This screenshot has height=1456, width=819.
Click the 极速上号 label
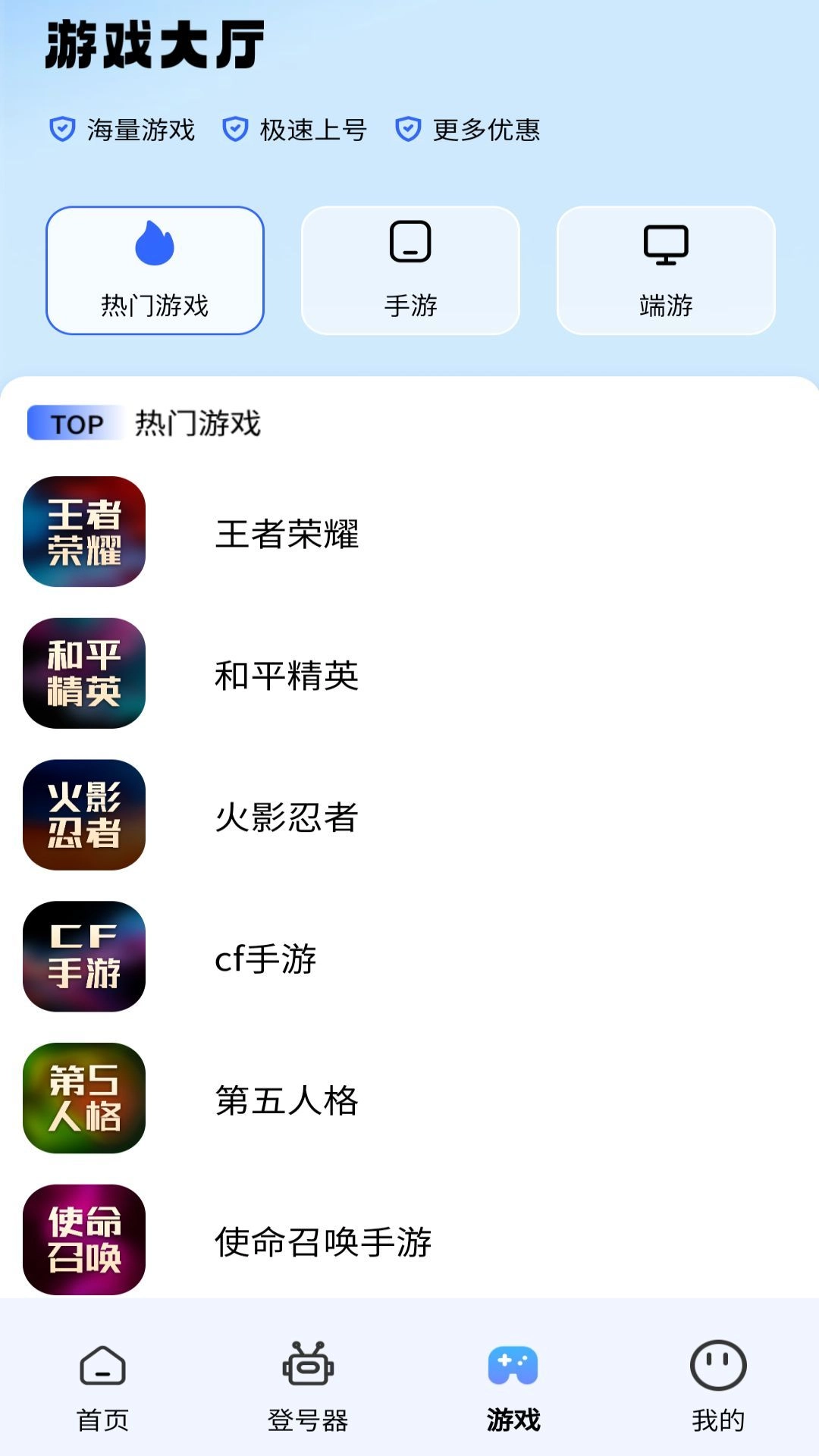tap(313, 130)
